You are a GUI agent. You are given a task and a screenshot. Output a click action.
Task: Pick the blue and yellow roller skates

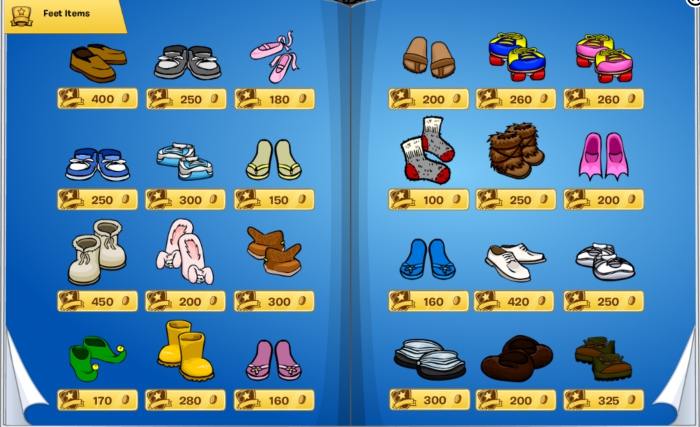click(515, 57)
